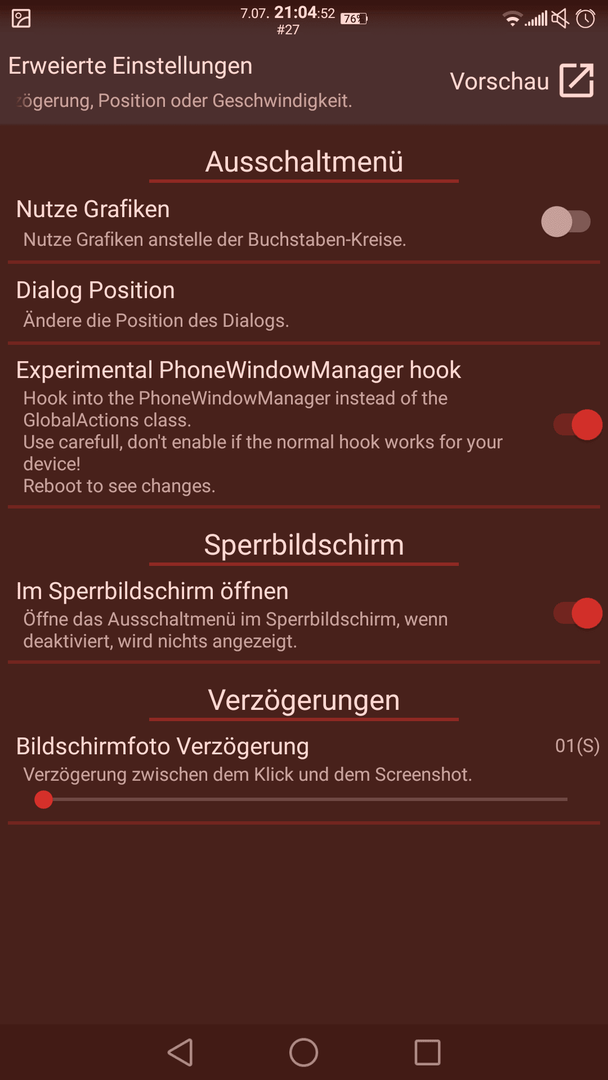
Task: Disable Experimental PhoneWindowManager hook
Action: coord(578,424)
